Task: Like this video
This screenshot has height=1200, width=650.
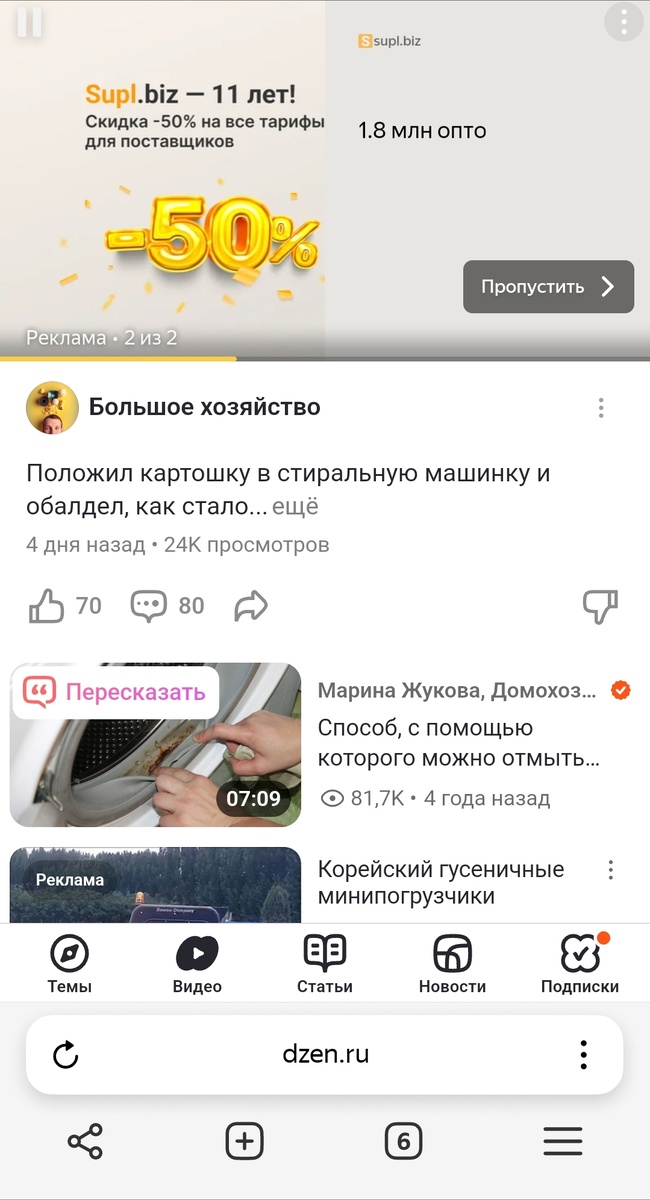Action: pyautogui.click(x=47, y=605)
